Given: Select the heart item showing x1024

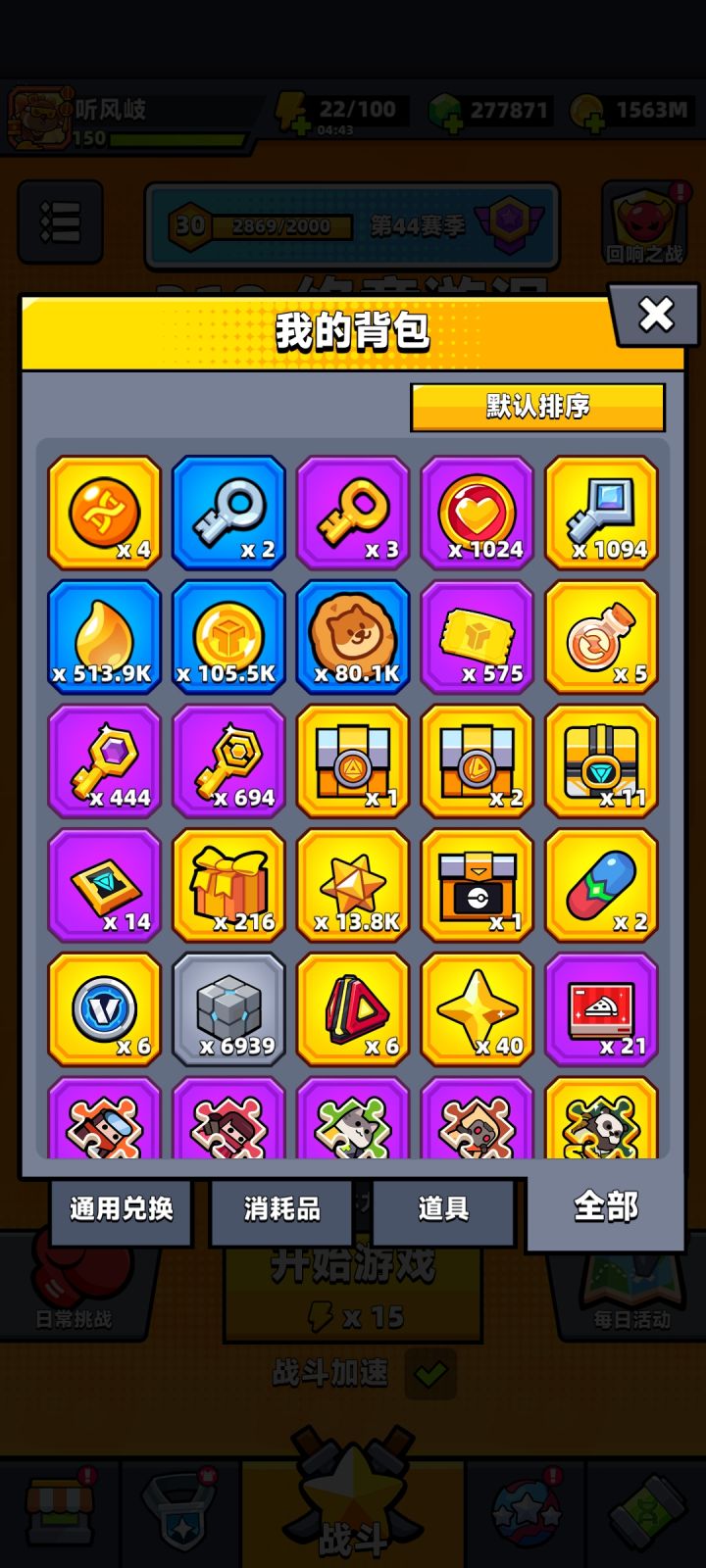Looking at the screenshot, I should 478,514.
